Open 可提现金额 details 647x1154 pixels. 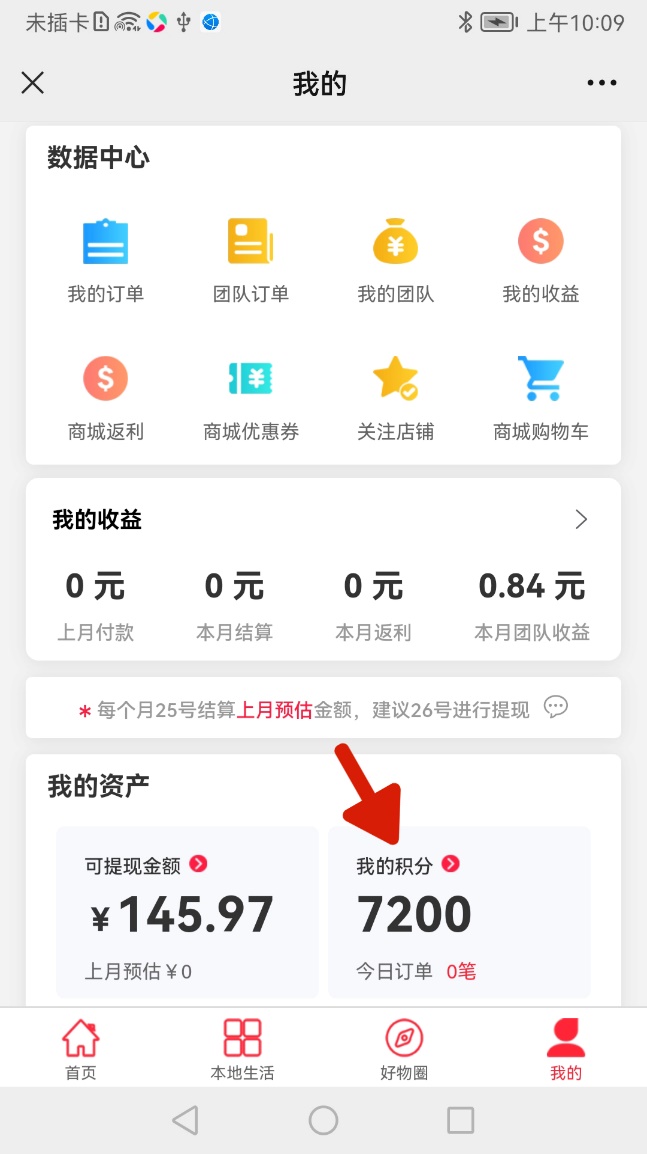[198, 864]
